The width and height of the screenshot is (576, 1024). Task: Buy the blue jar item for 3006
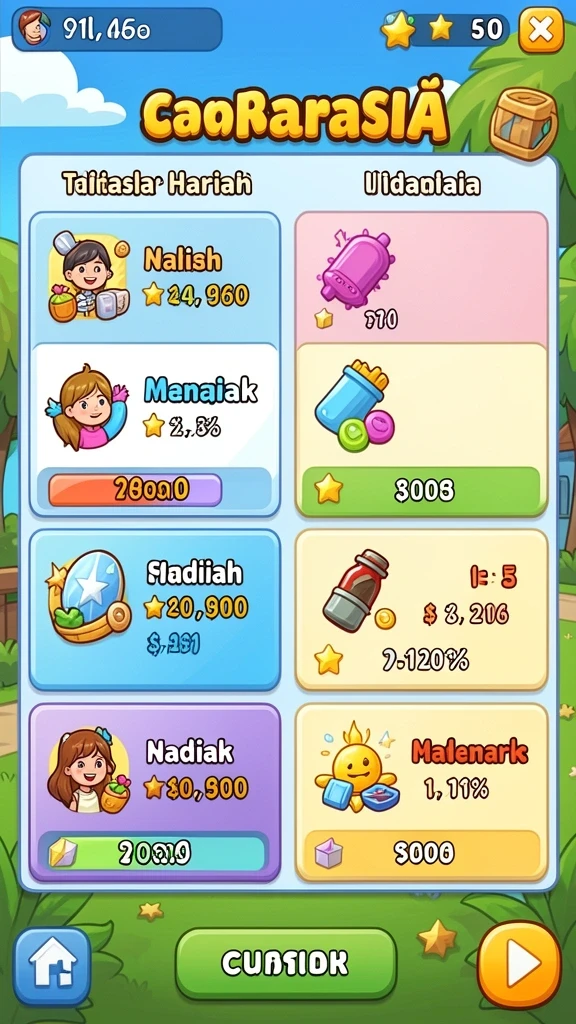pyautogui.click(x=421, y=490)
